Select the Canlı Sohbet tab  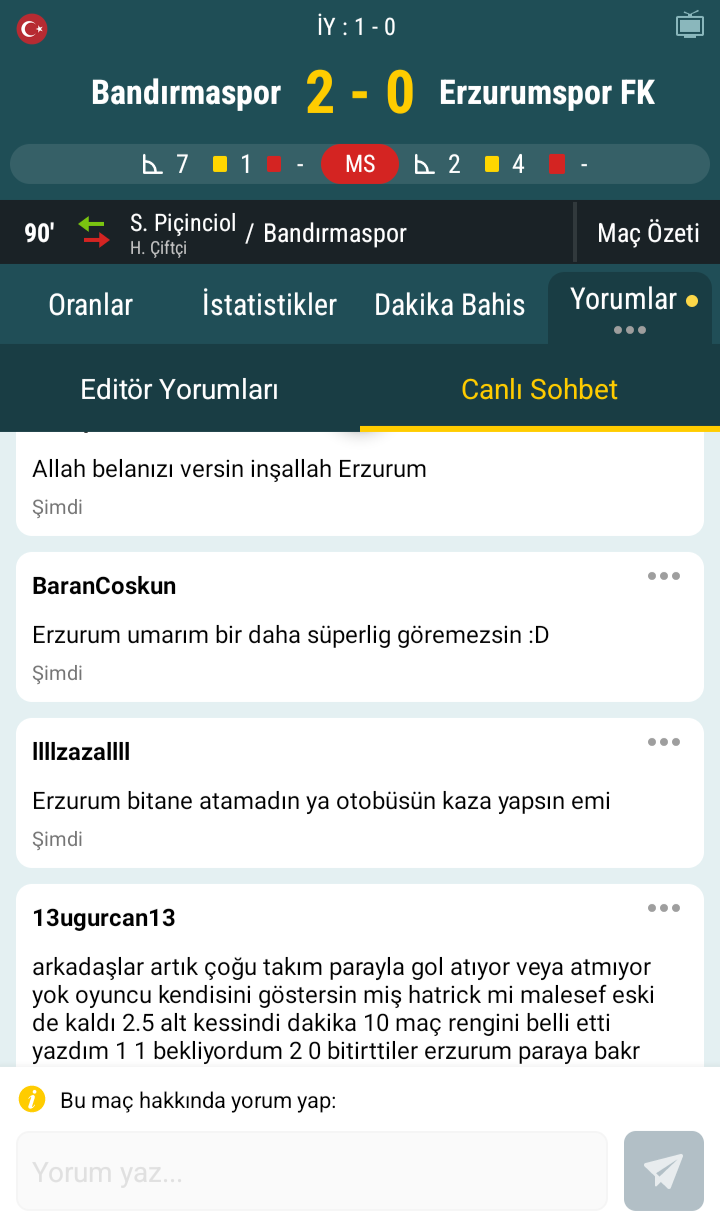(540, 389)
